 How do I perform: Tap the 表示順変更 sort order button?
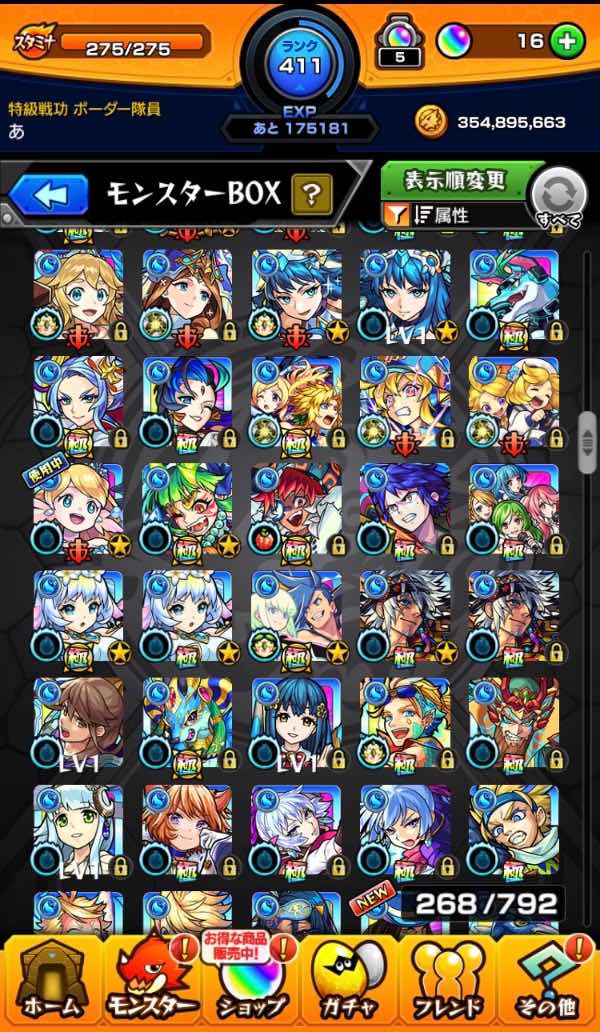pyautogui.click(x=455, y=181)
